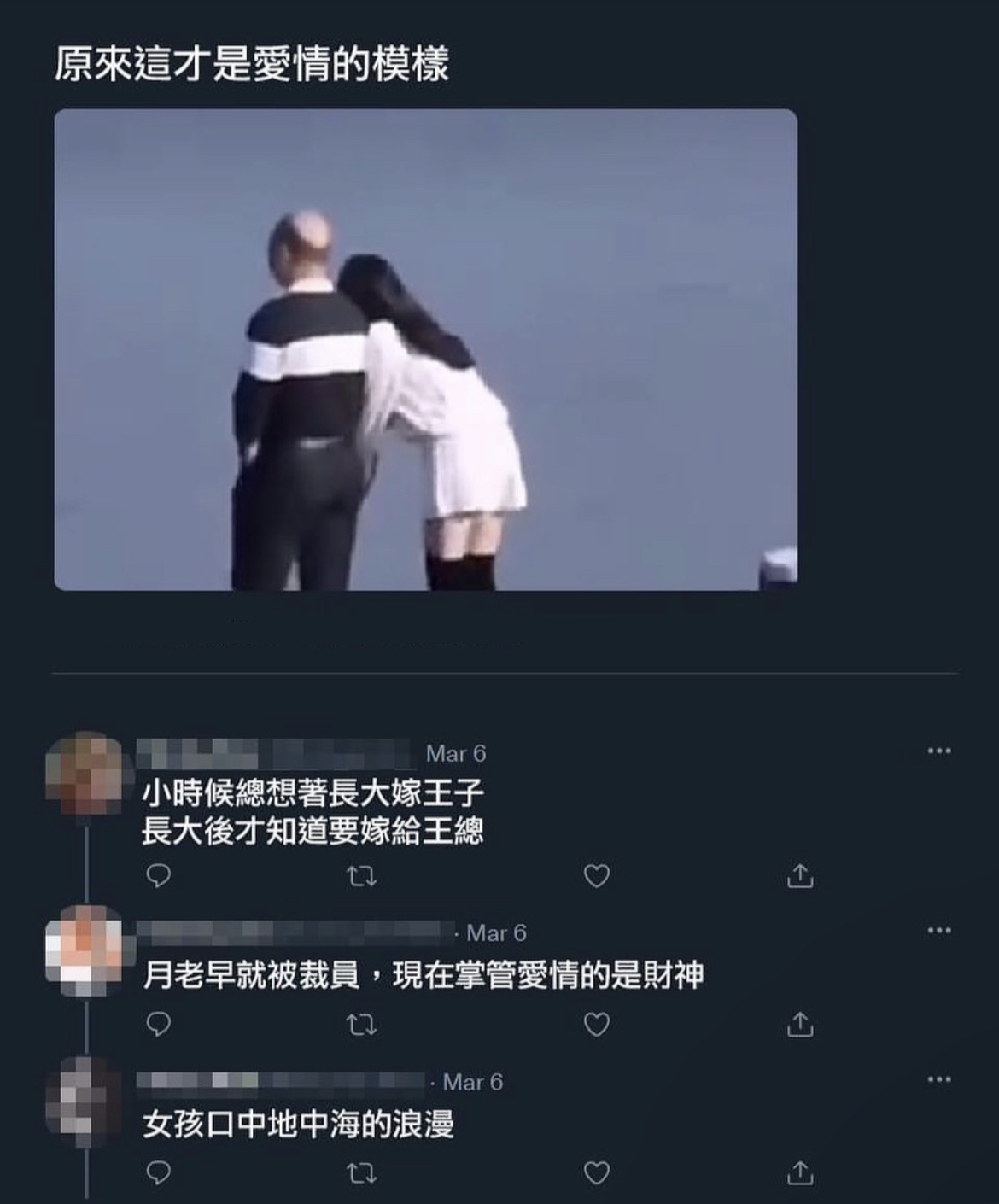999x1204 pixels.
Task: Reply to the 嫁王子 comment
Action: point(159,875)
